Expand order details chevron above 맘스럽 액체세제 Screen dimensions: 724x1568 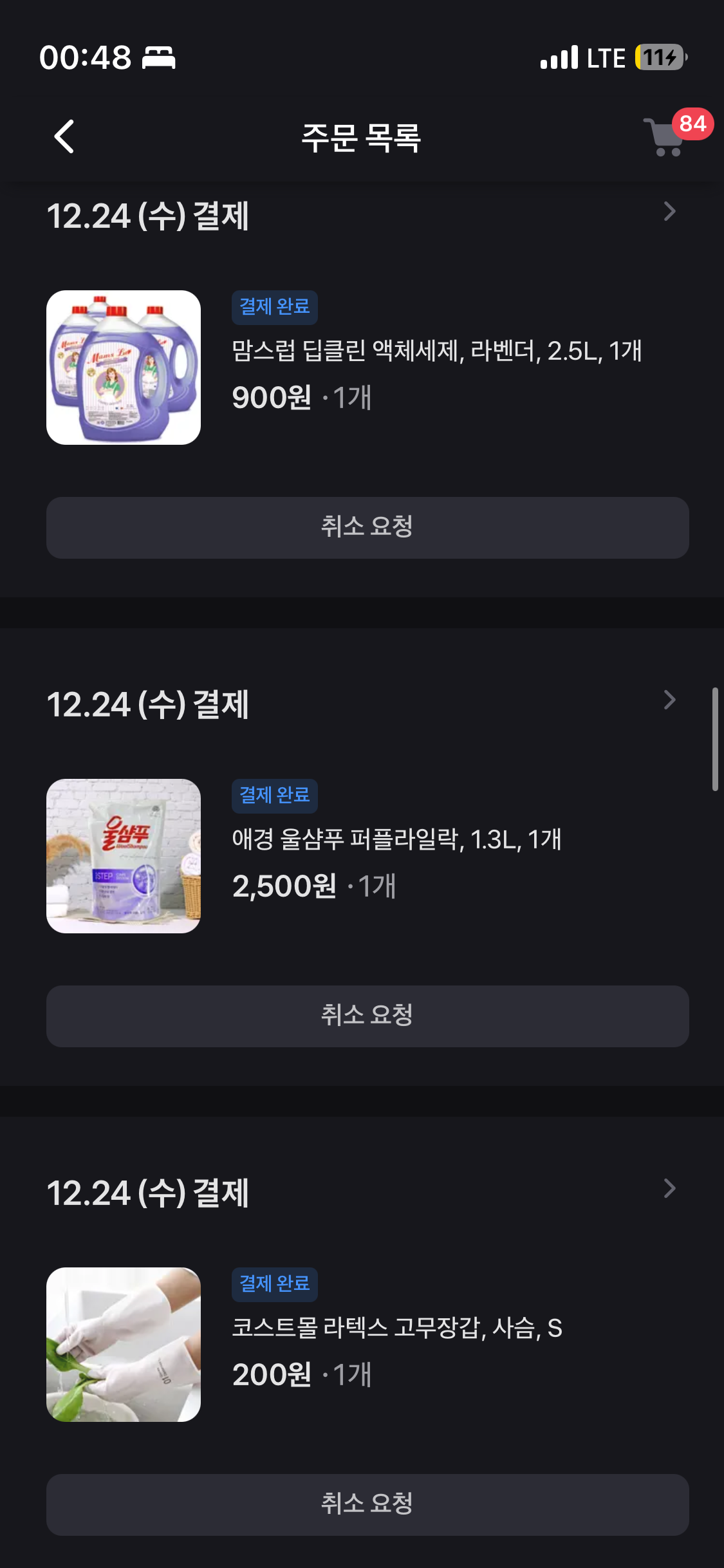[669, 212]
